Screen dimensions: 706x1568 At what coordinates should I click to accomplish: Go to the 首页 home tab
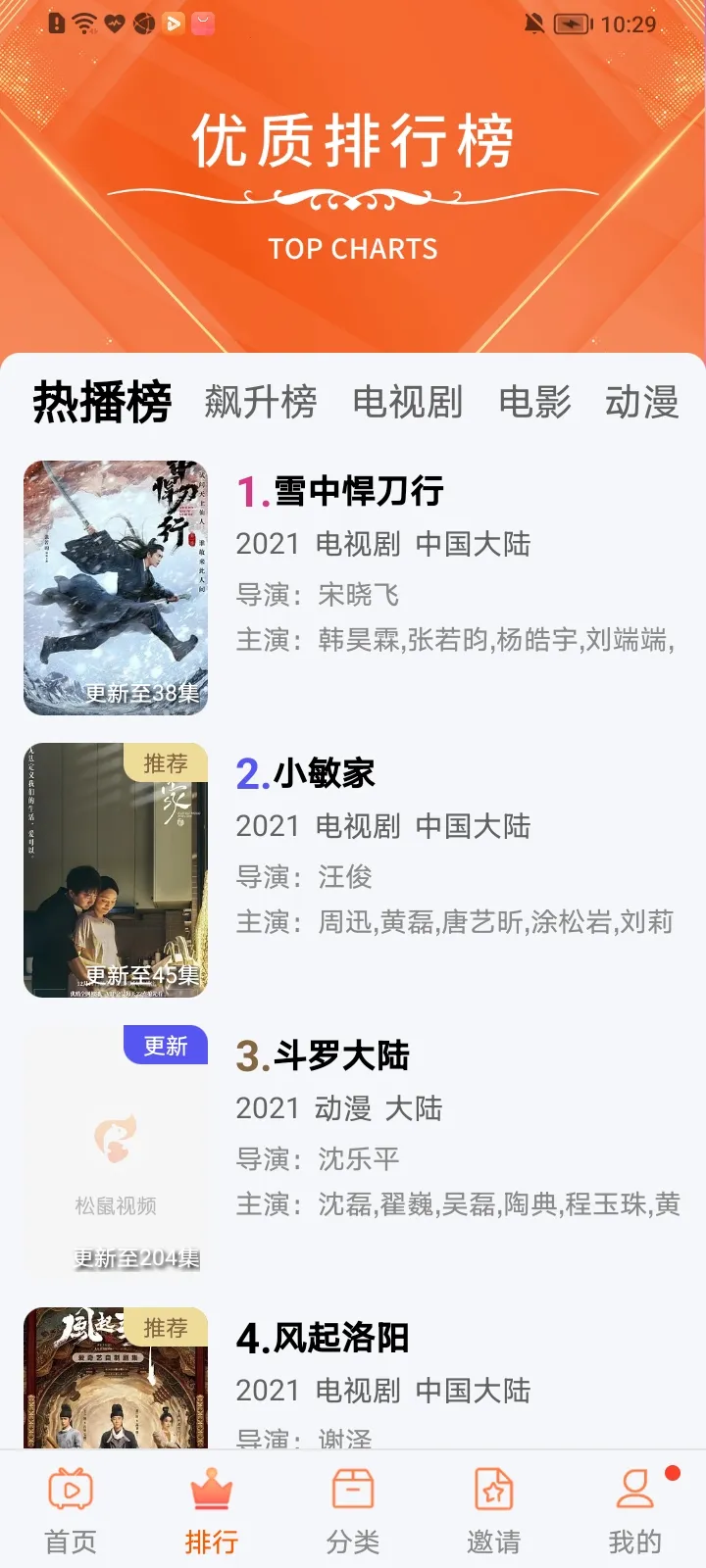71,1511
